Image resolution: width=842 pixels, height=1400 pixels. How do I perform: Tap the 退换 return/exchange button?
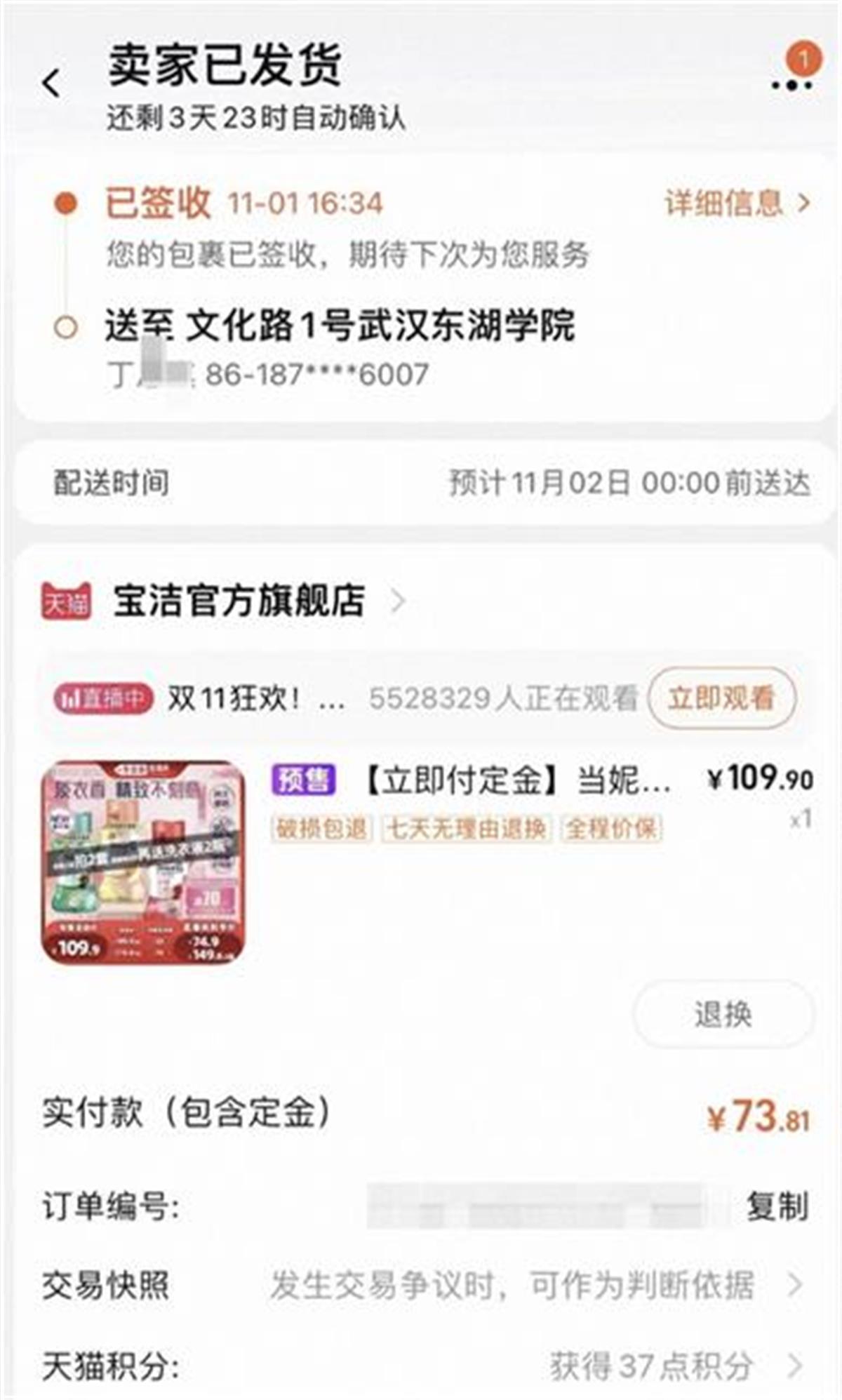click(x=723, y=1015)
